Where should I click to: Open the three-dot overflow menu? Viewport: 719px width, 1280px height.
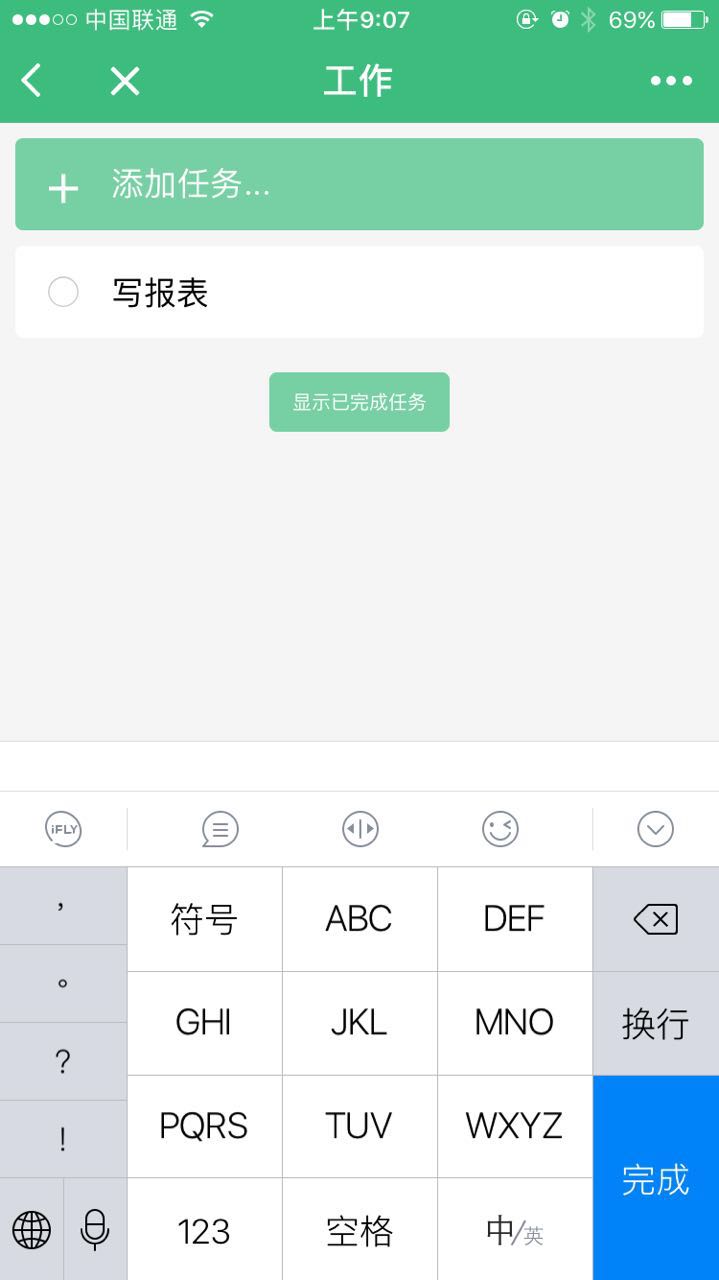tap(671, 81)
